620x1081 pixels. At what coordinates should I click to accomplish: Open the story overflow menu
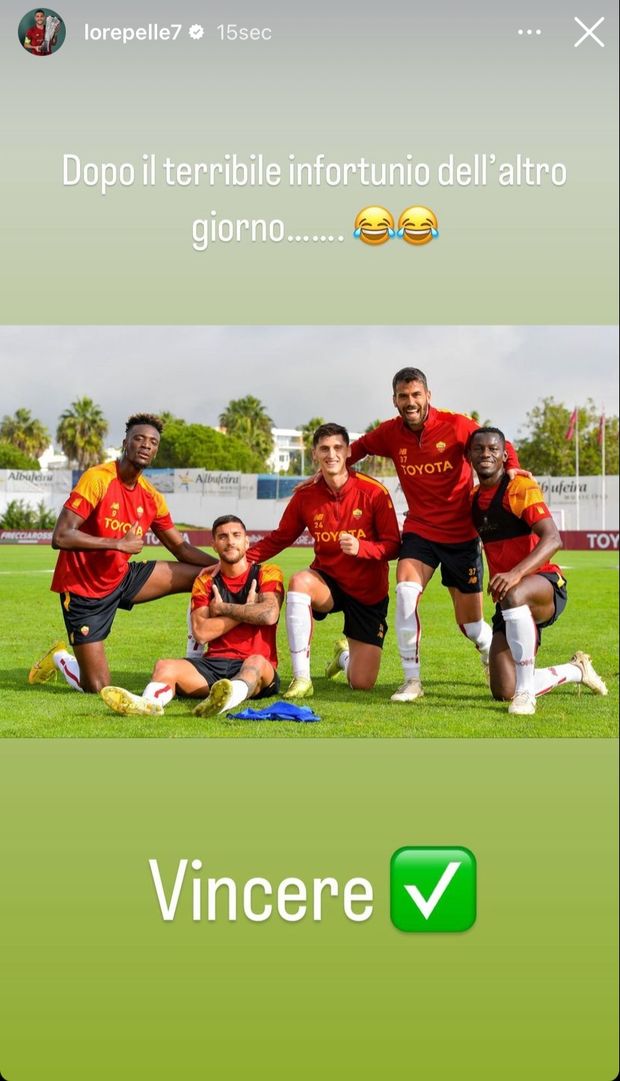point(529,32)
